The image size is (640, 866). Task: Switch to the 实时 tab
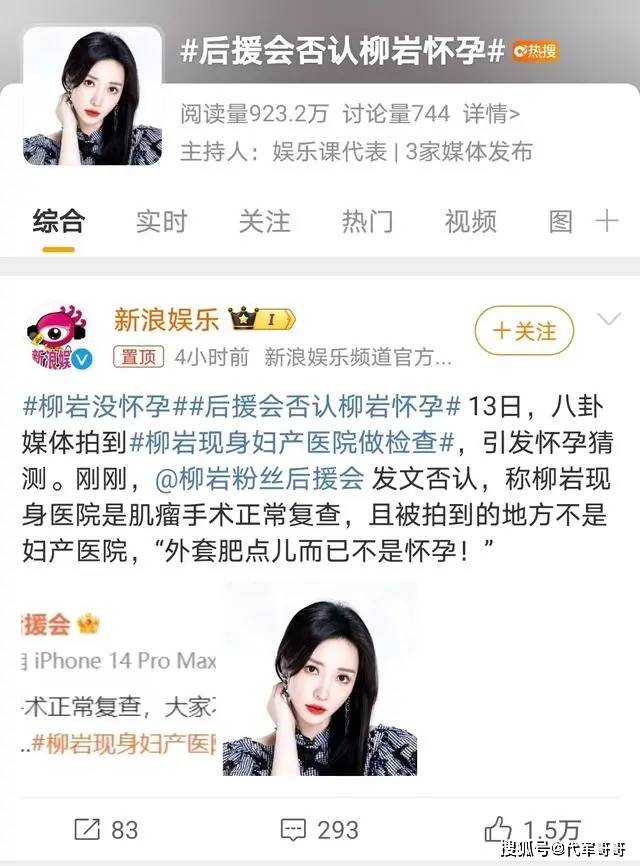161,221
